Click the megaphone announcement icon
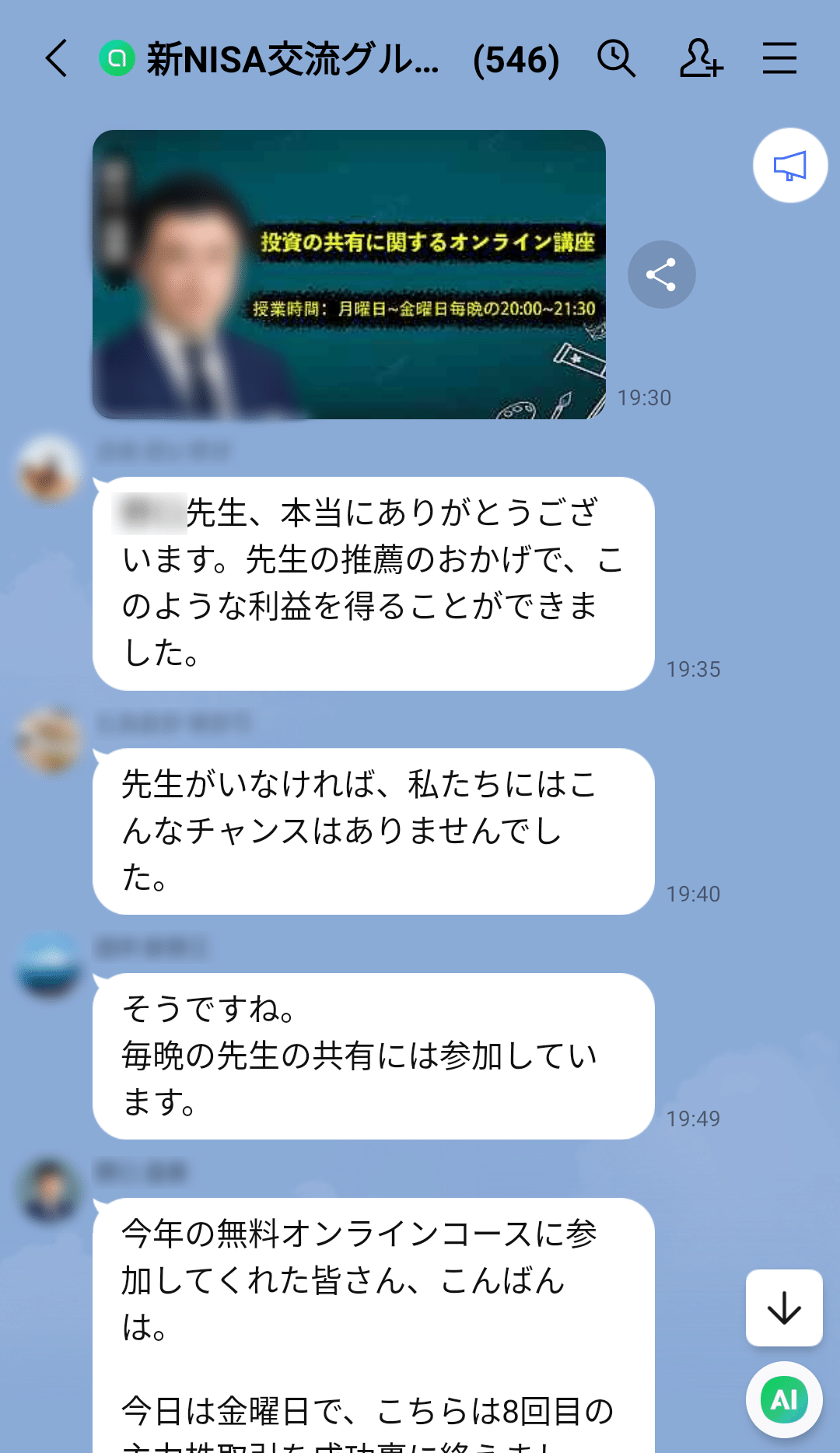 [x=789, y=165]
